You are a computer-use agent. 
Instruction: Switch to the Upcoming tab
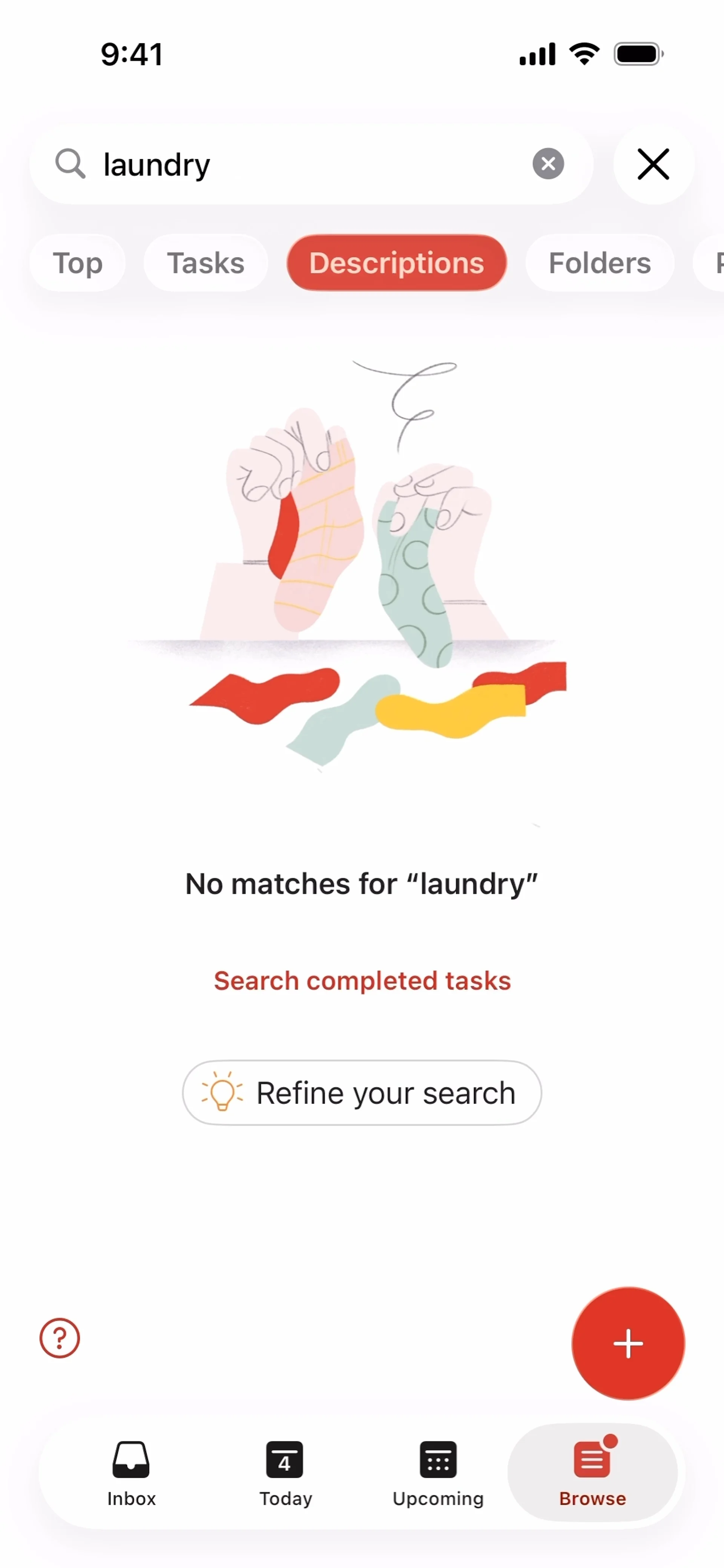pos(438,1473)
